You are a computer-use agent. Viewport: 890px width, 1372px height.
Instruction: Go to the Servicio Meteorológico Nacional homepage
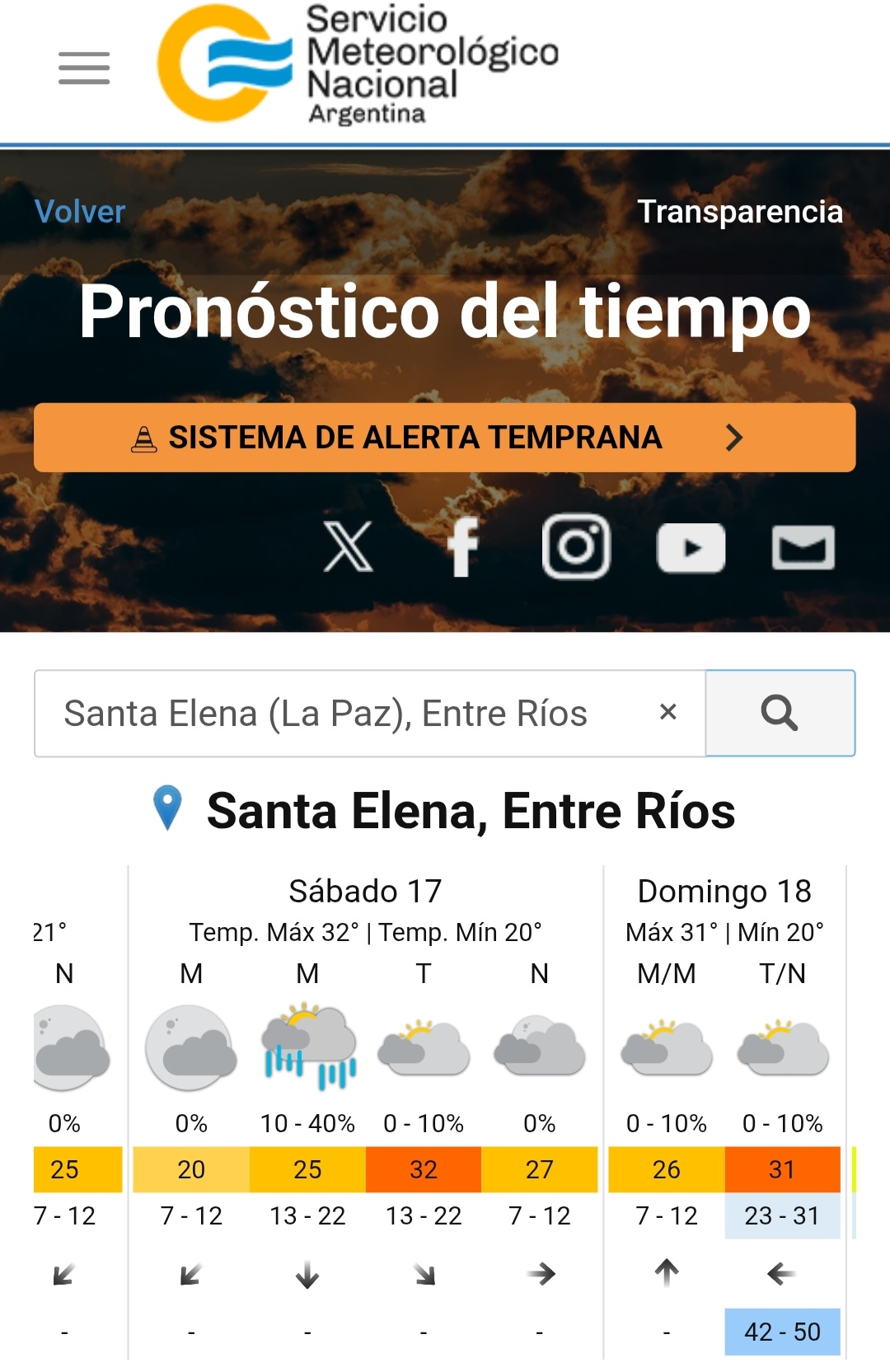click(x=358, y=64)
